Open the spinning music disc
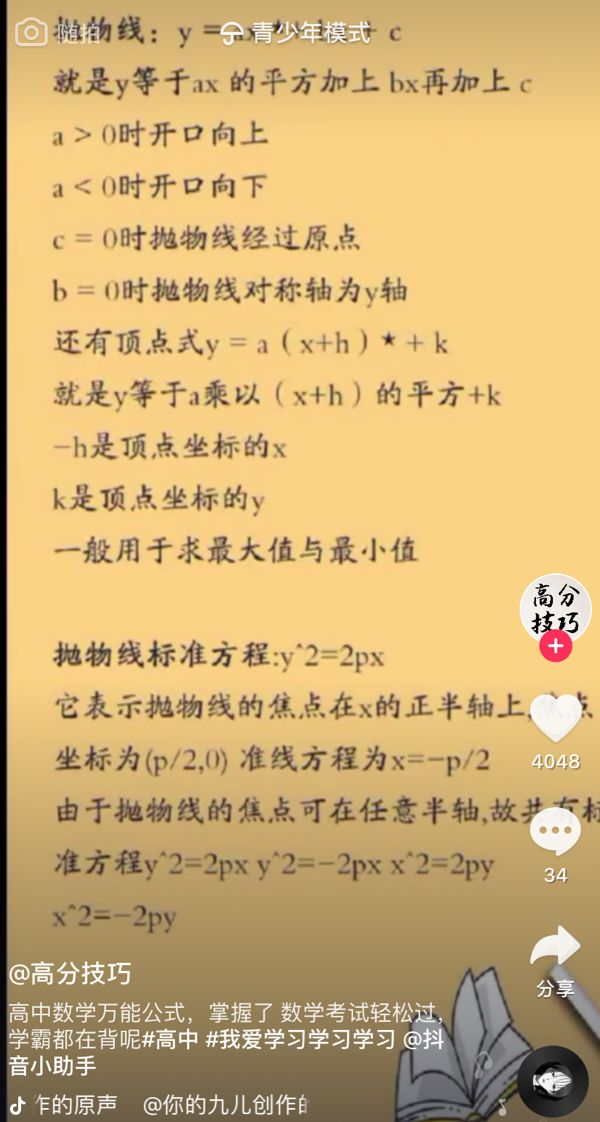Image resolution: width=600 pixels, height=1122 pixels. coord(552,1081)
